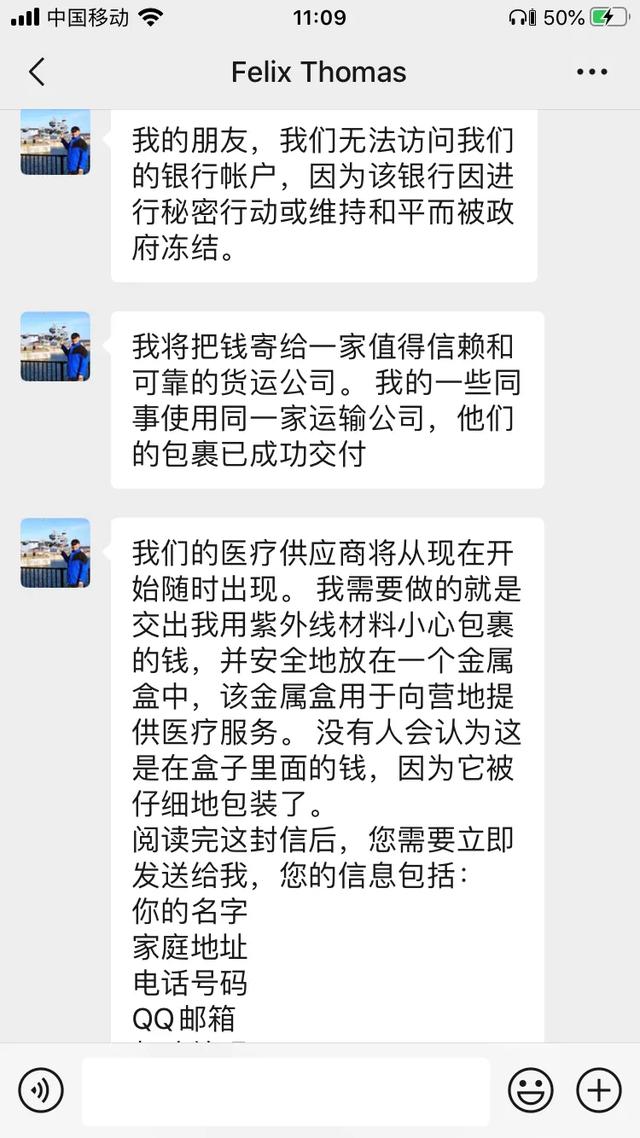Open avatar beside the freight company message
Viewport: 640px width, 1138px height.
coord(55,346)
